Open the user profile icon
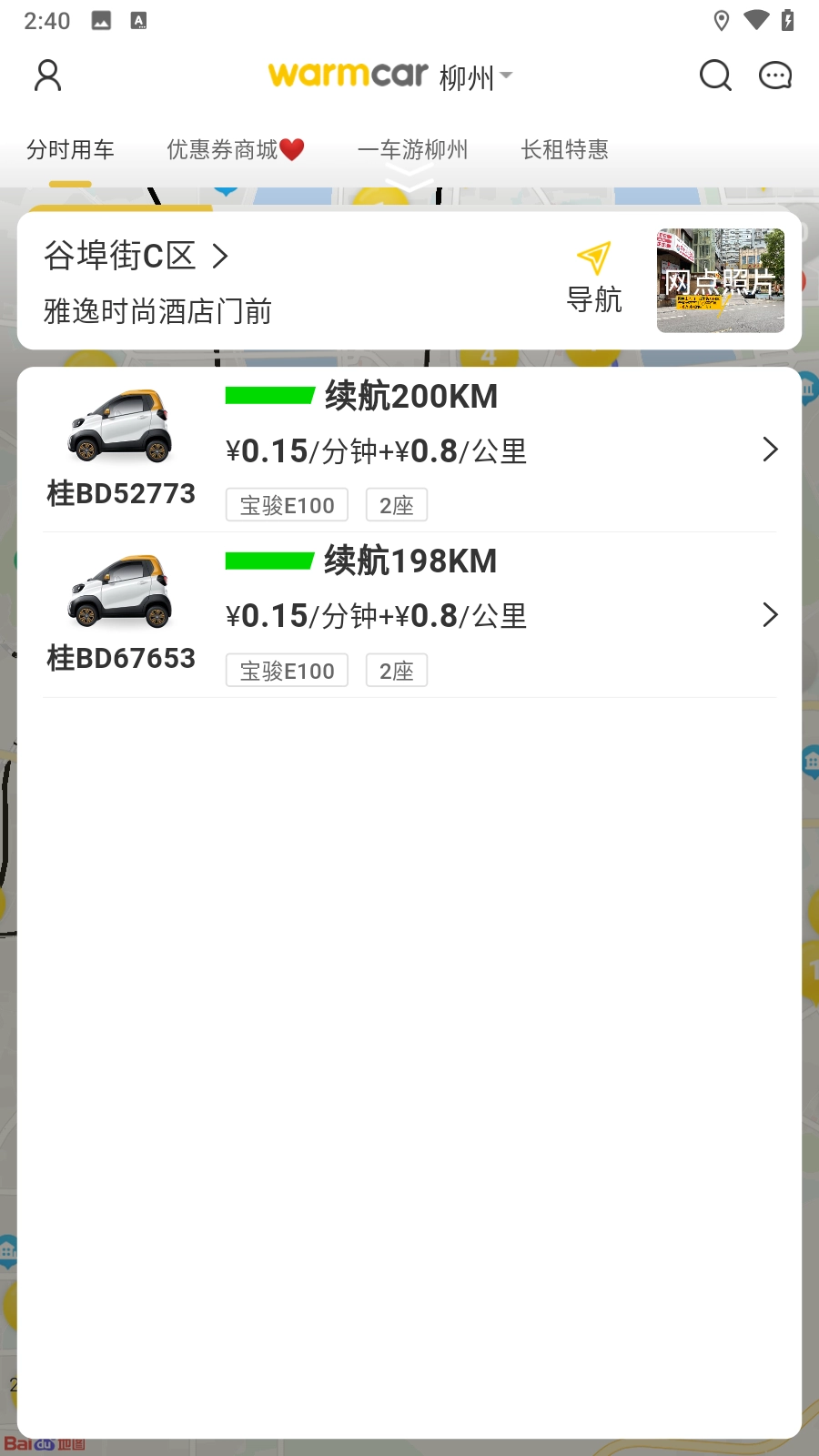Image resolution: width=819 pixels, height=1456 pixels. pyautogui.click(x=47, y=76)
